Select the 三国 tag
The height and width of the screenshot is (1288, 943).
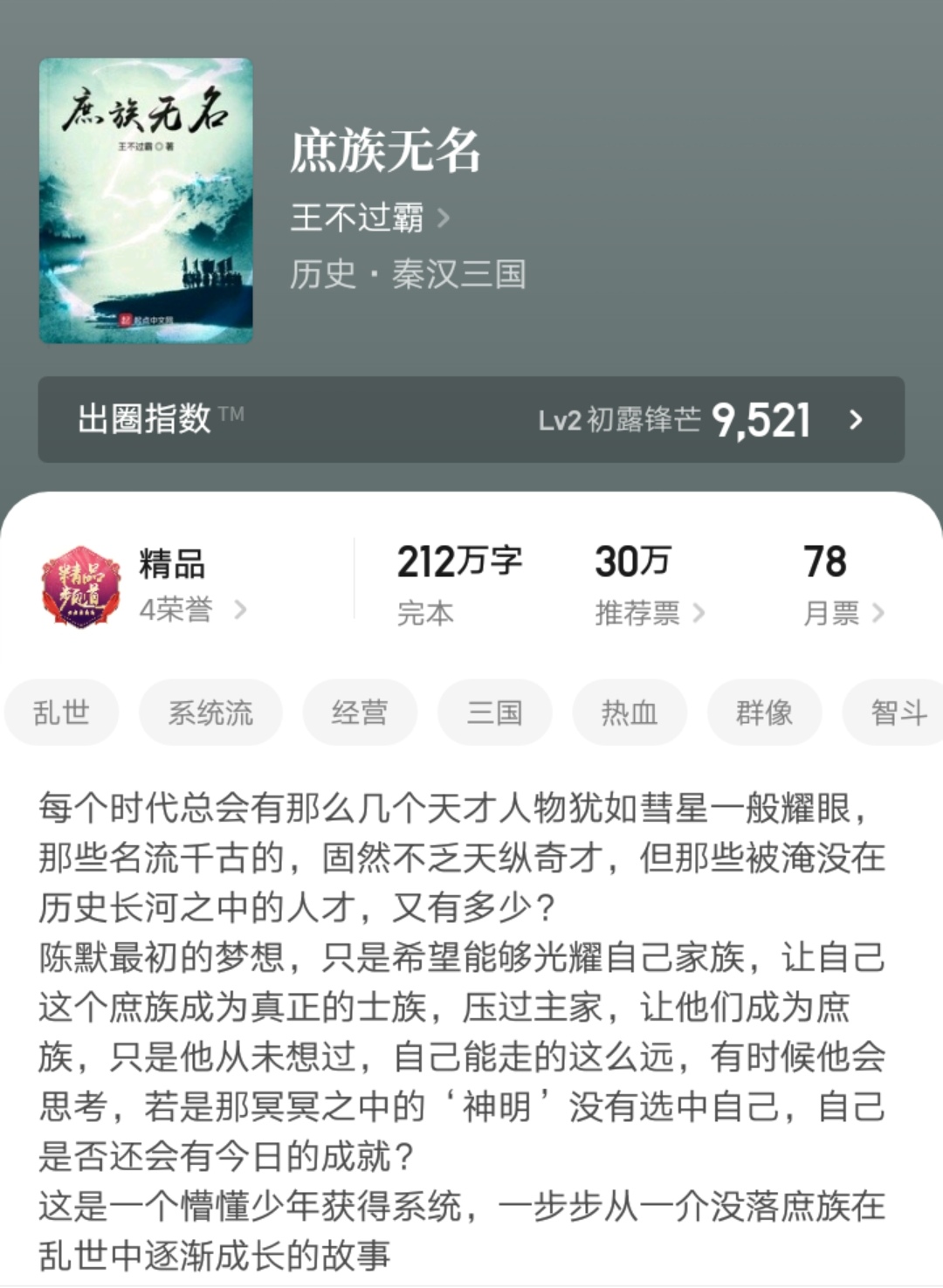(494, 713)
